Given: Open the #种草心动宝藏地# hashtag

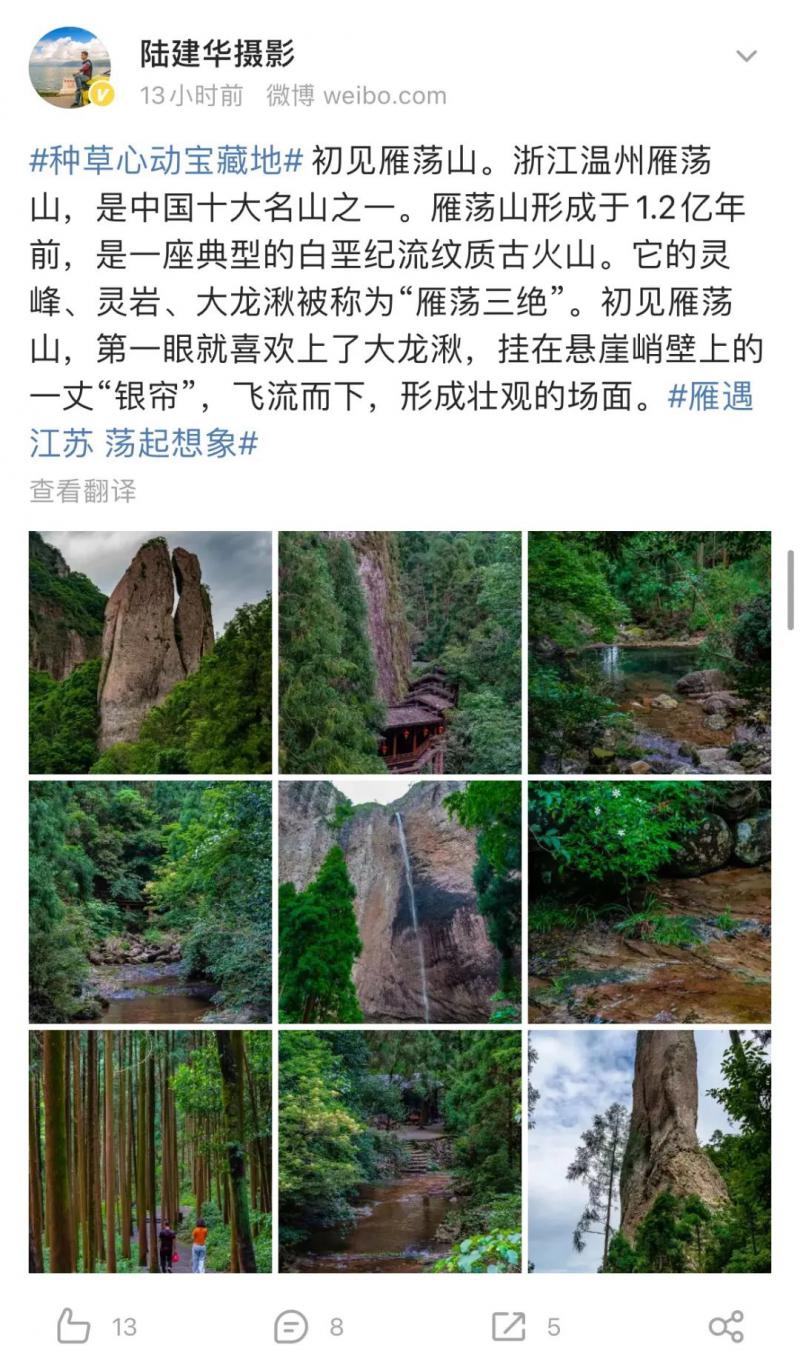Looking at the screenshot, I should point(166,160).
